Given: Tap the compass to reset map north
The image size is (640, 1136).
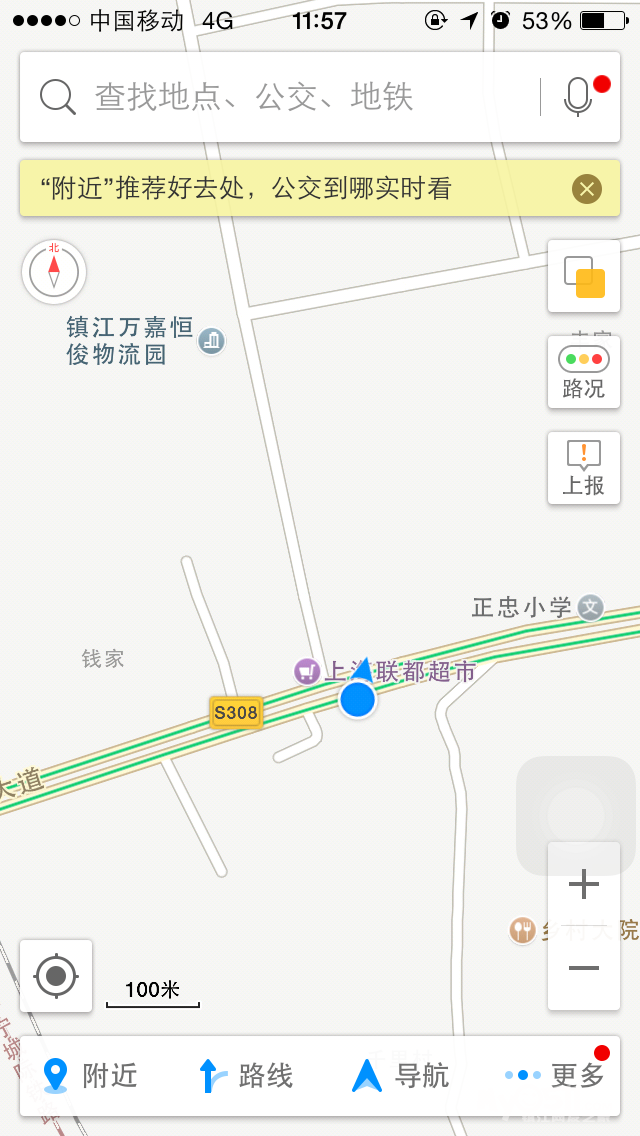Looking at the screenshot, I should 54,272.
